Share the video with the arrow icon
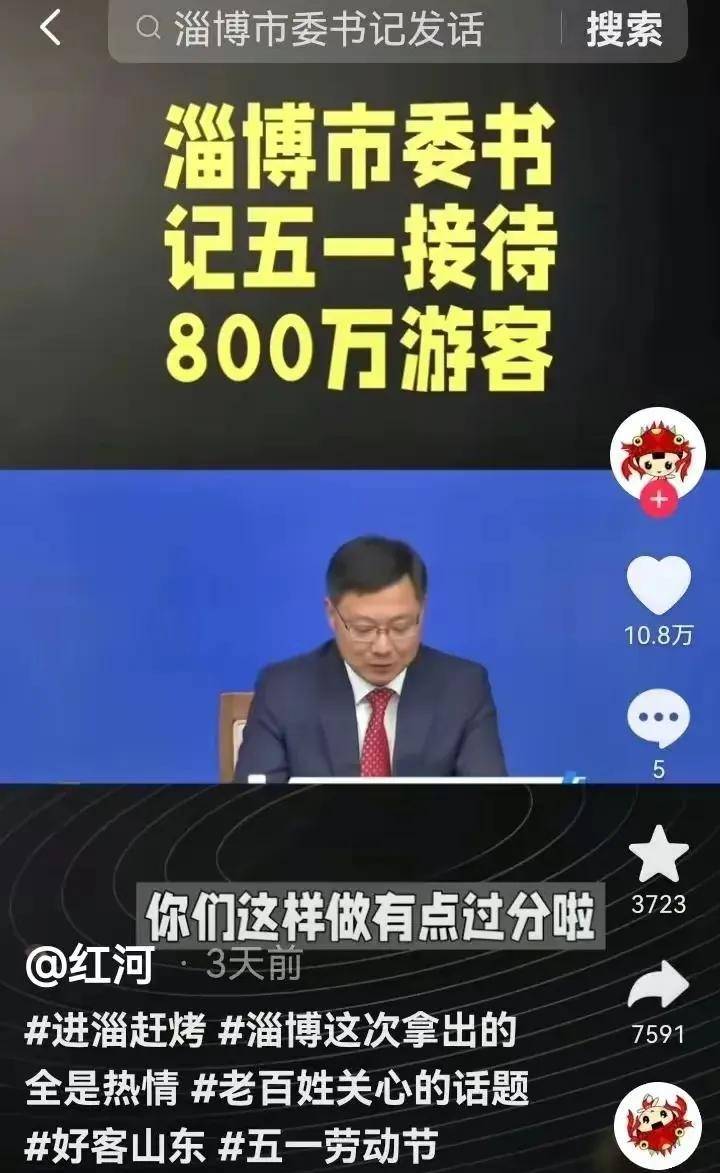The height and width of the screenshot is (1173, 720). point(658,987)
